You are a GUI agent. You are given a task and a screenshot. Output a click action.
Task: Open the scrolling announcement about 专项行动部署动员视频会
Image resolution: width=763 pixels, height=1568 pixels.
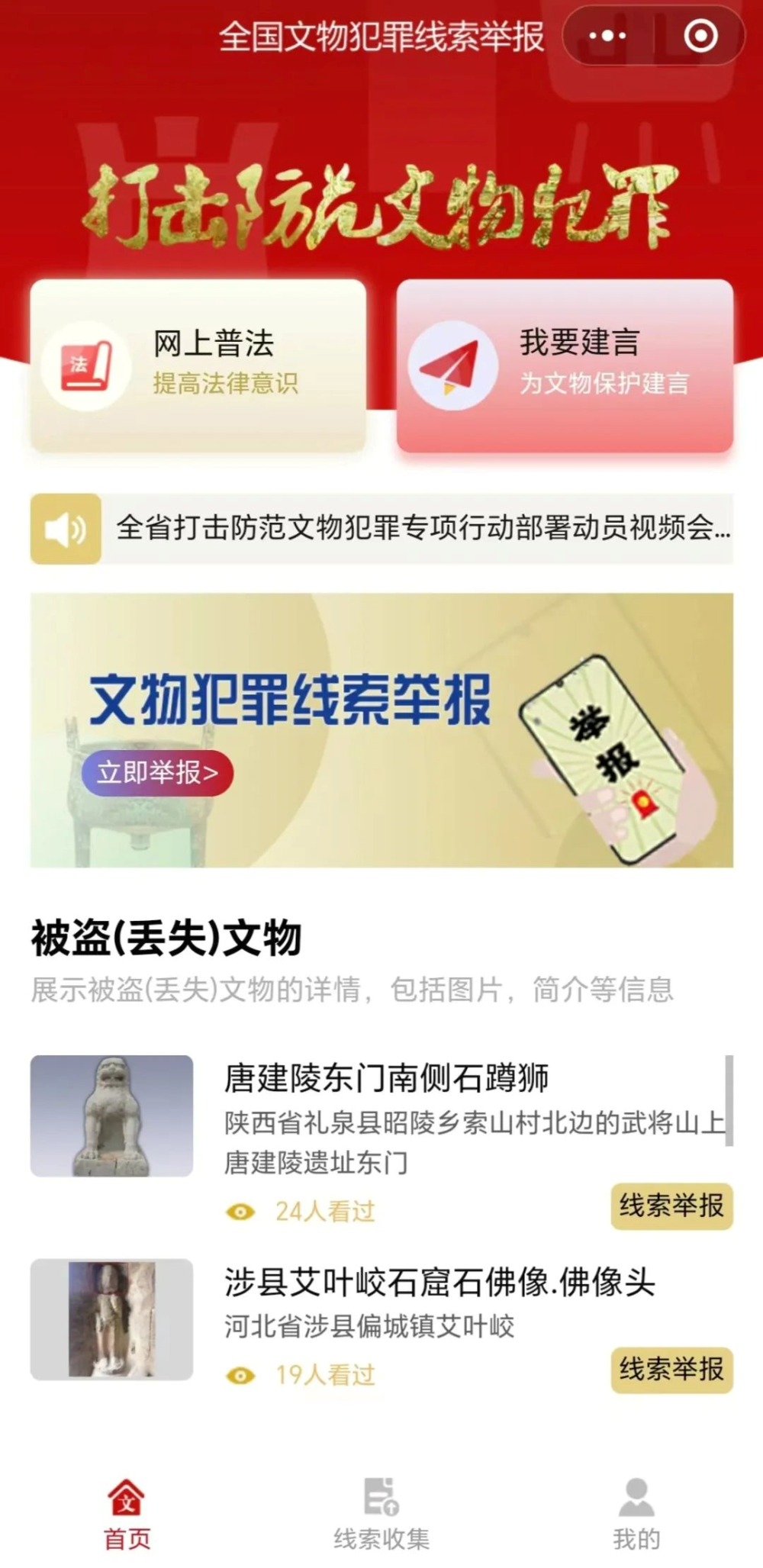(420, 530)
